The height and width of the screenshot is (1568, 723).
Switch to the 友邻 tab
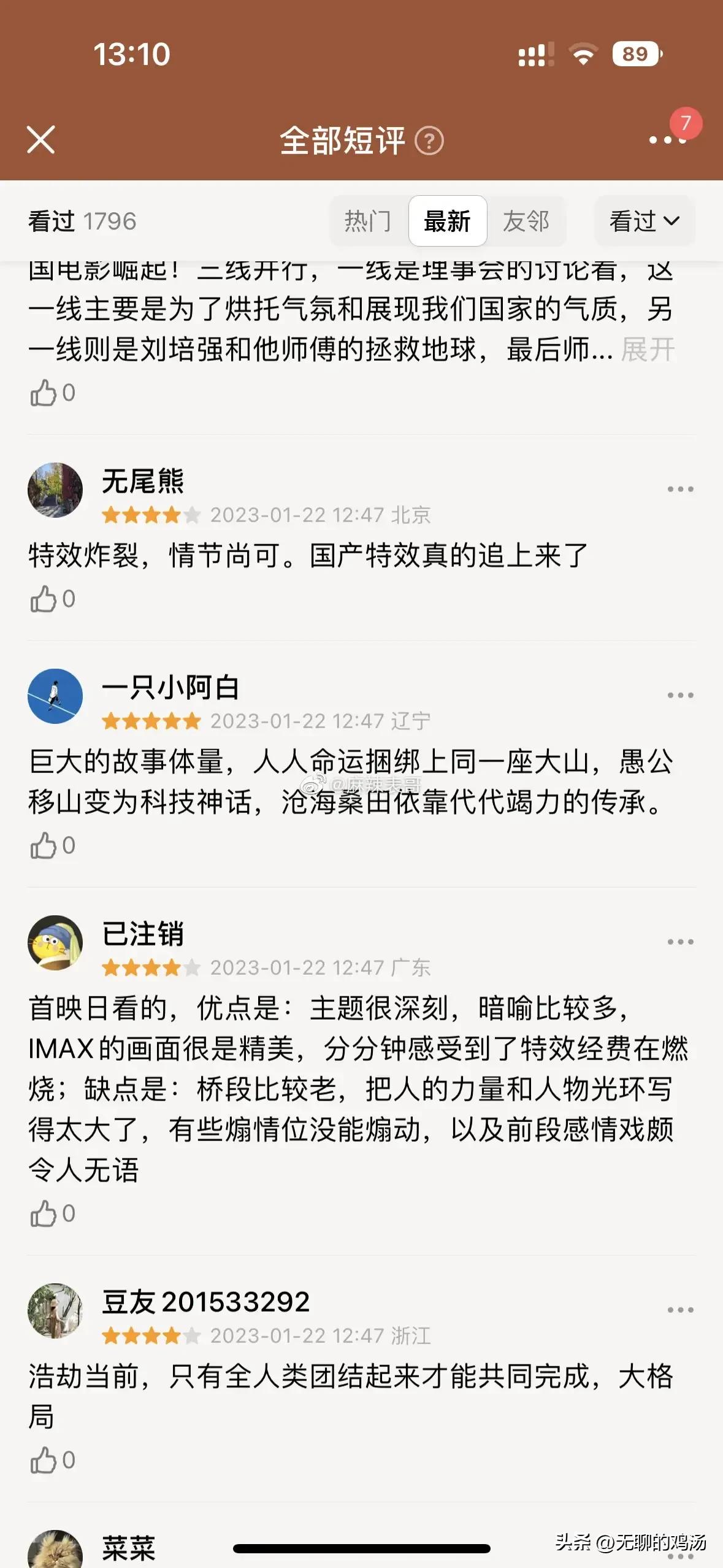(x=526, y=221)
